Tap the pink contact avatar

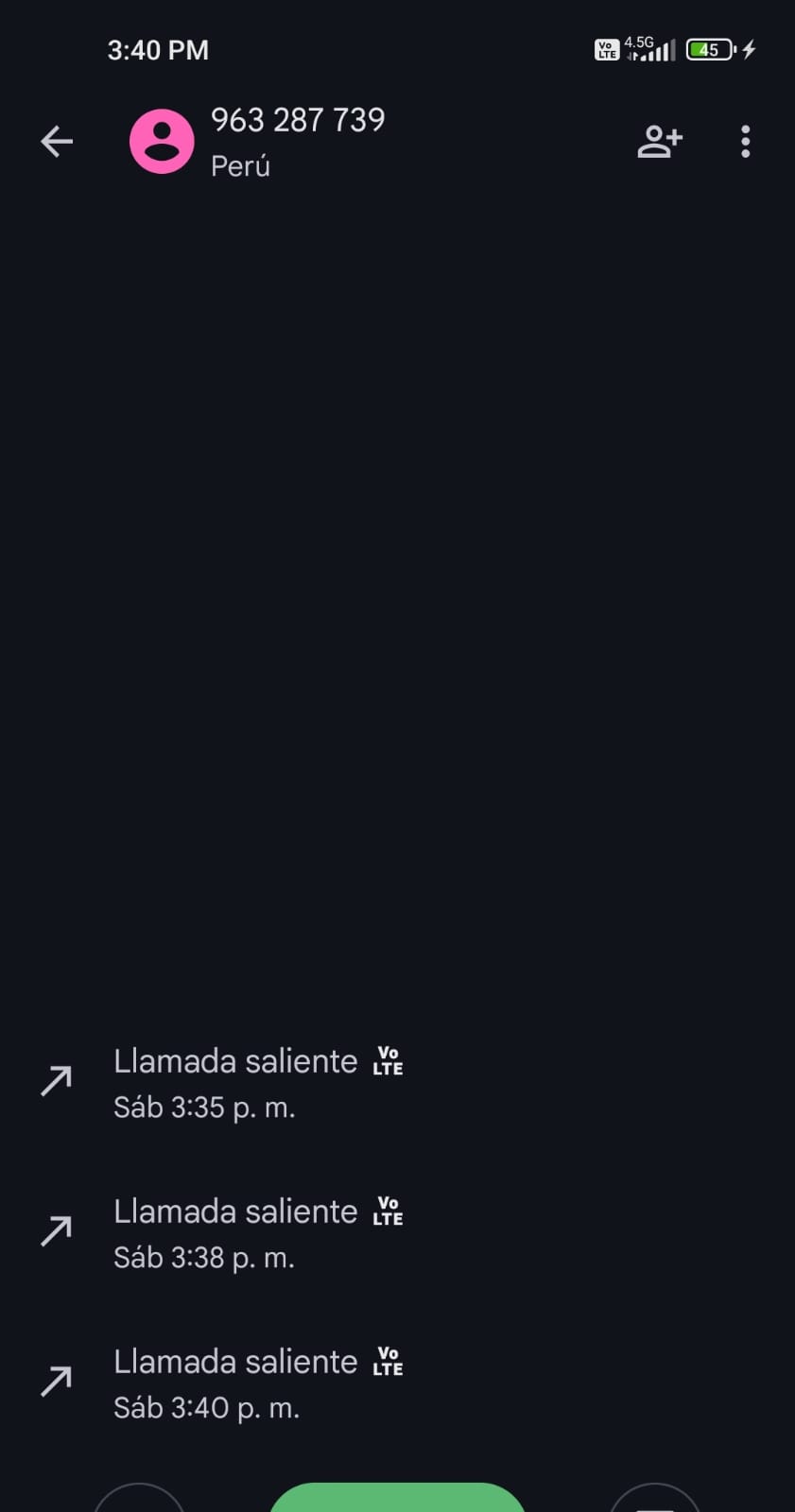162,142
